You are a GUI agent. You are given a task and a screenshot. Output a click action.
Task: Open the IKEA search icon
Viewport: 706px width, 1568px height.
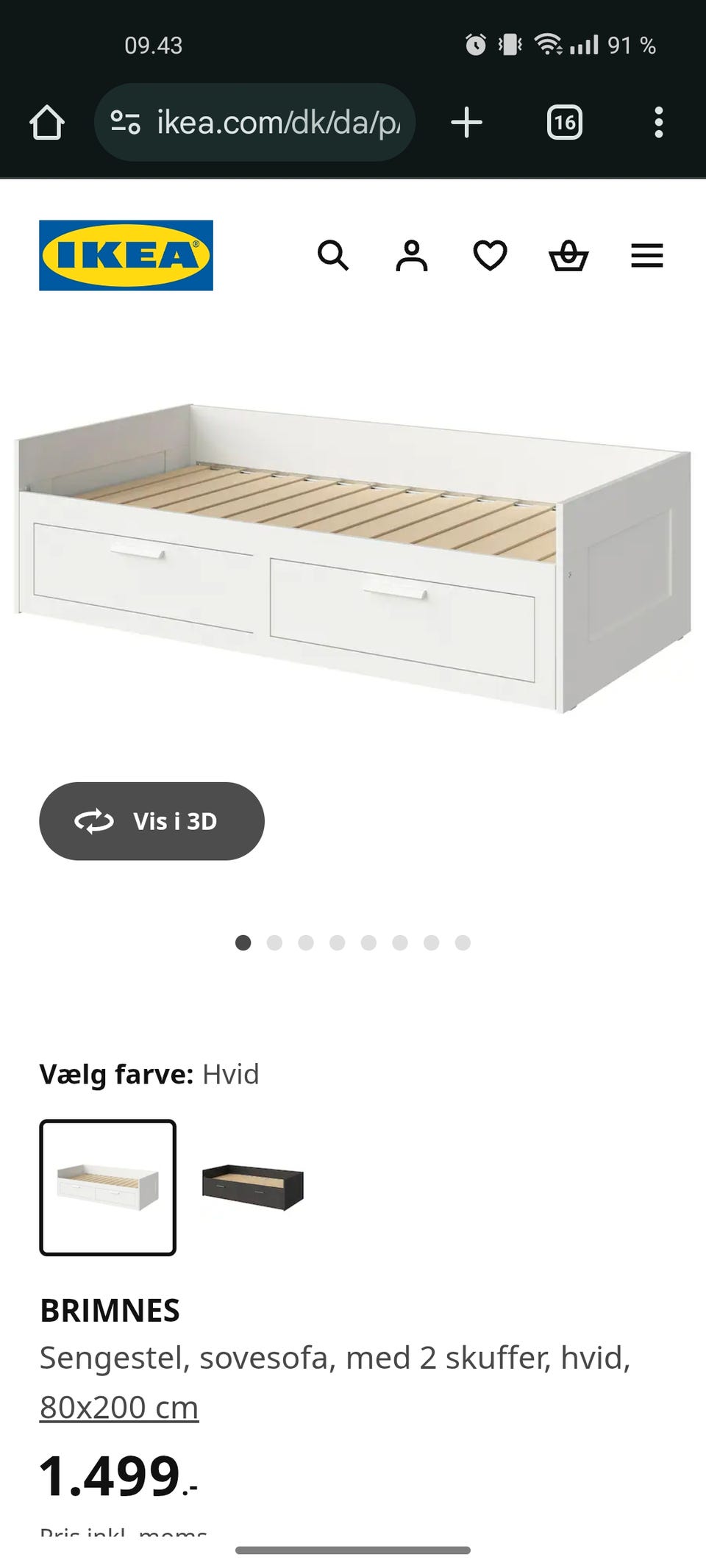[332, 256]
